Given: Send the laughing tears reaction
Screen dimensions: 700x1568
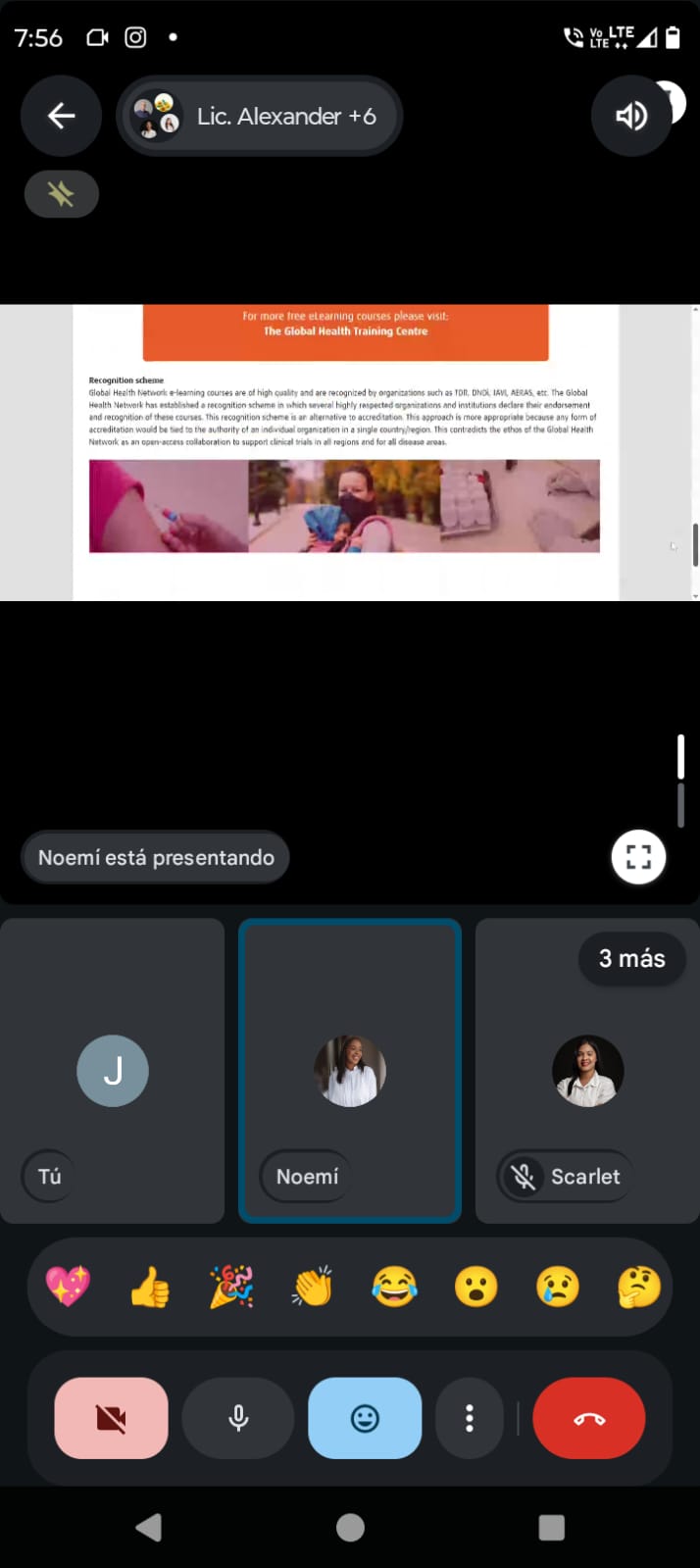Looking at the screenshot, I should point(394,1287).
